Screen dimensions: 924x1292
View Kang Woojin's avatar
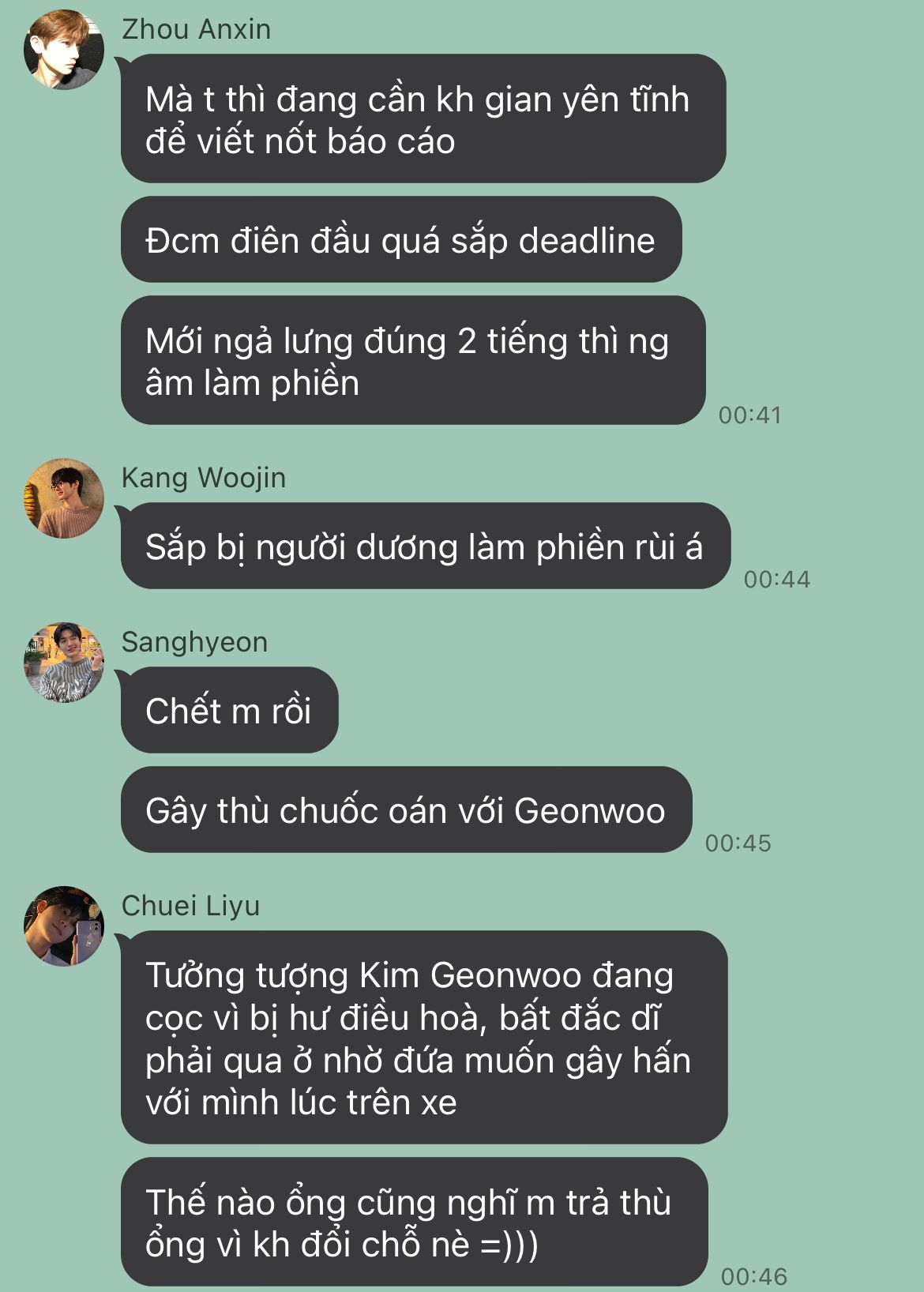pos(64,498)
